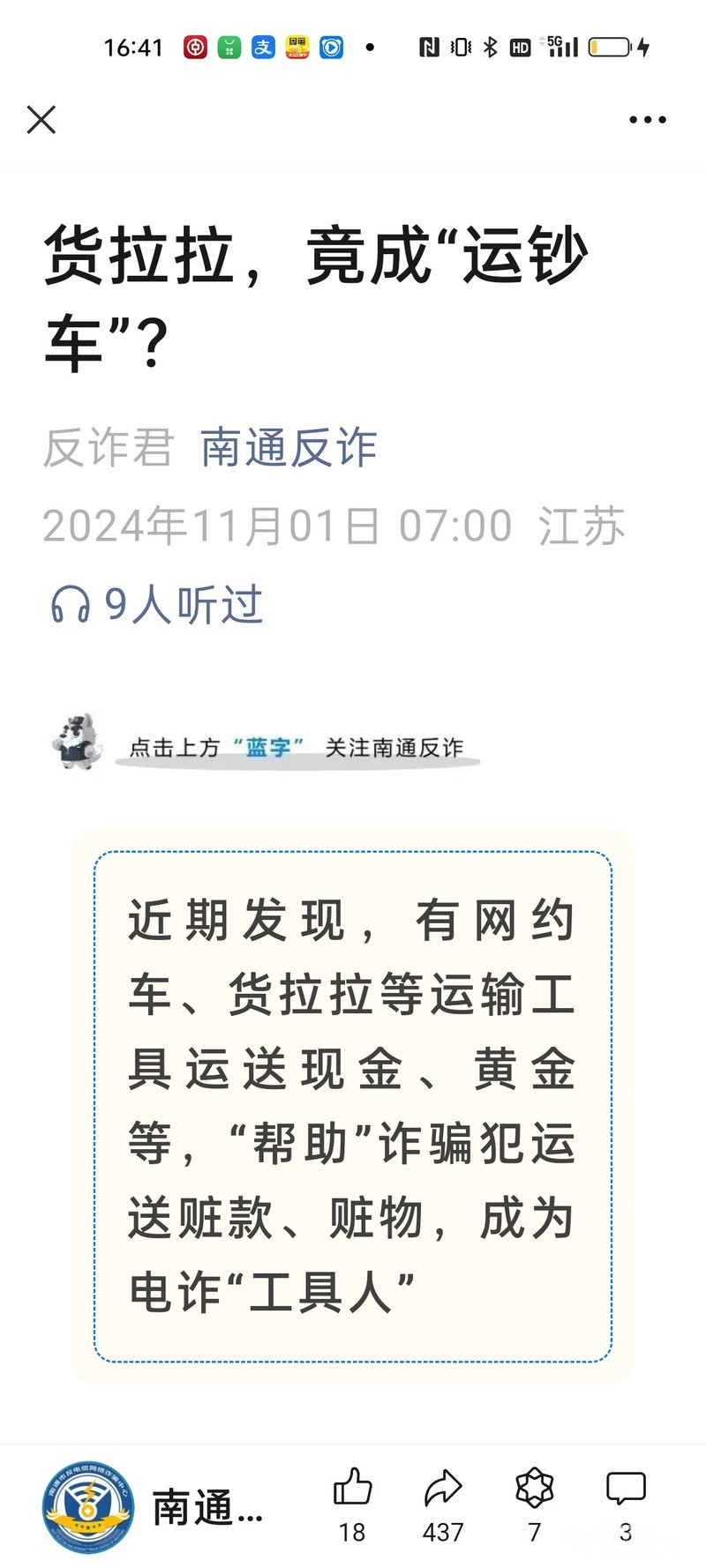Close the article page
The height and width of the screenshot is (1568, 706).
click(x=41, y=120)
